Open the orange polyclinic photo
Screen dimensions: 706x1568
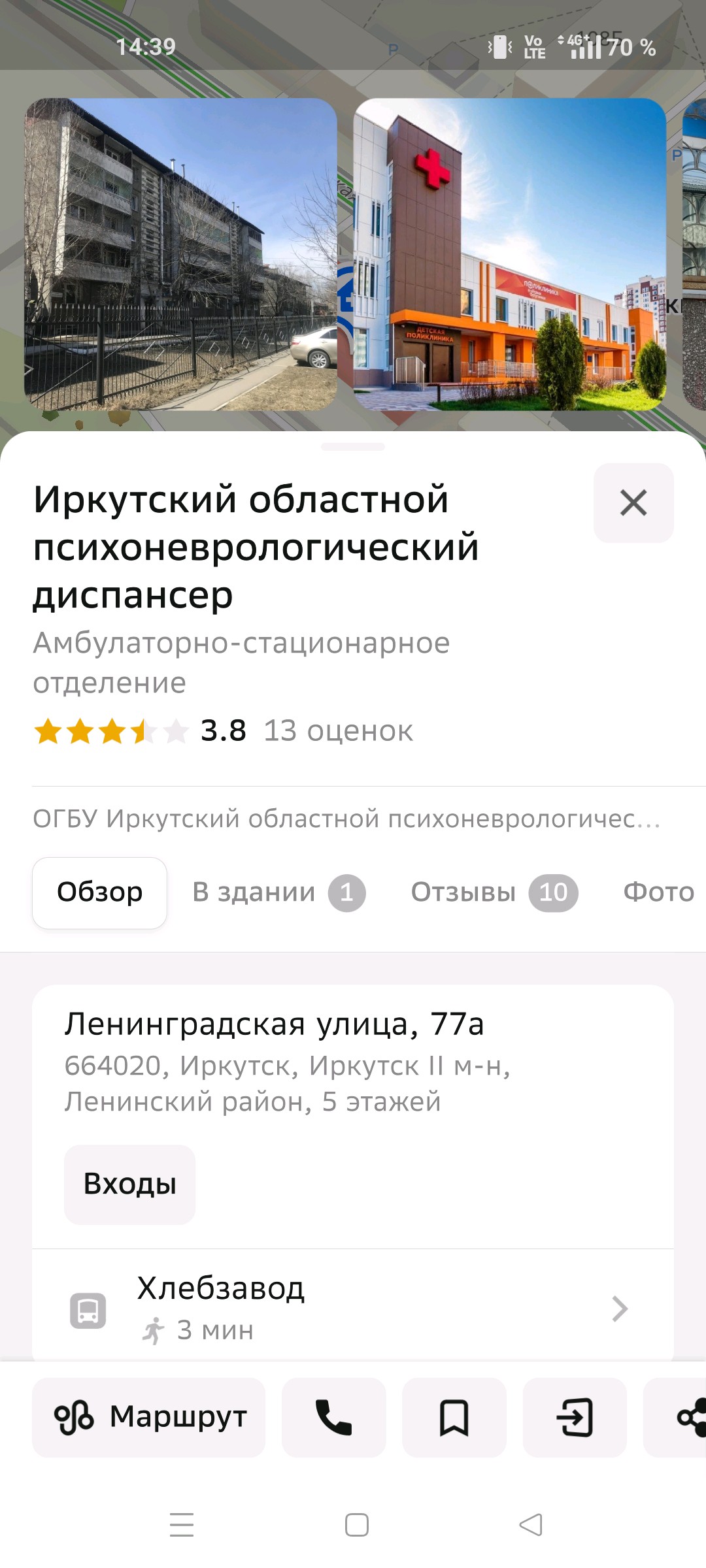point(509,255)
